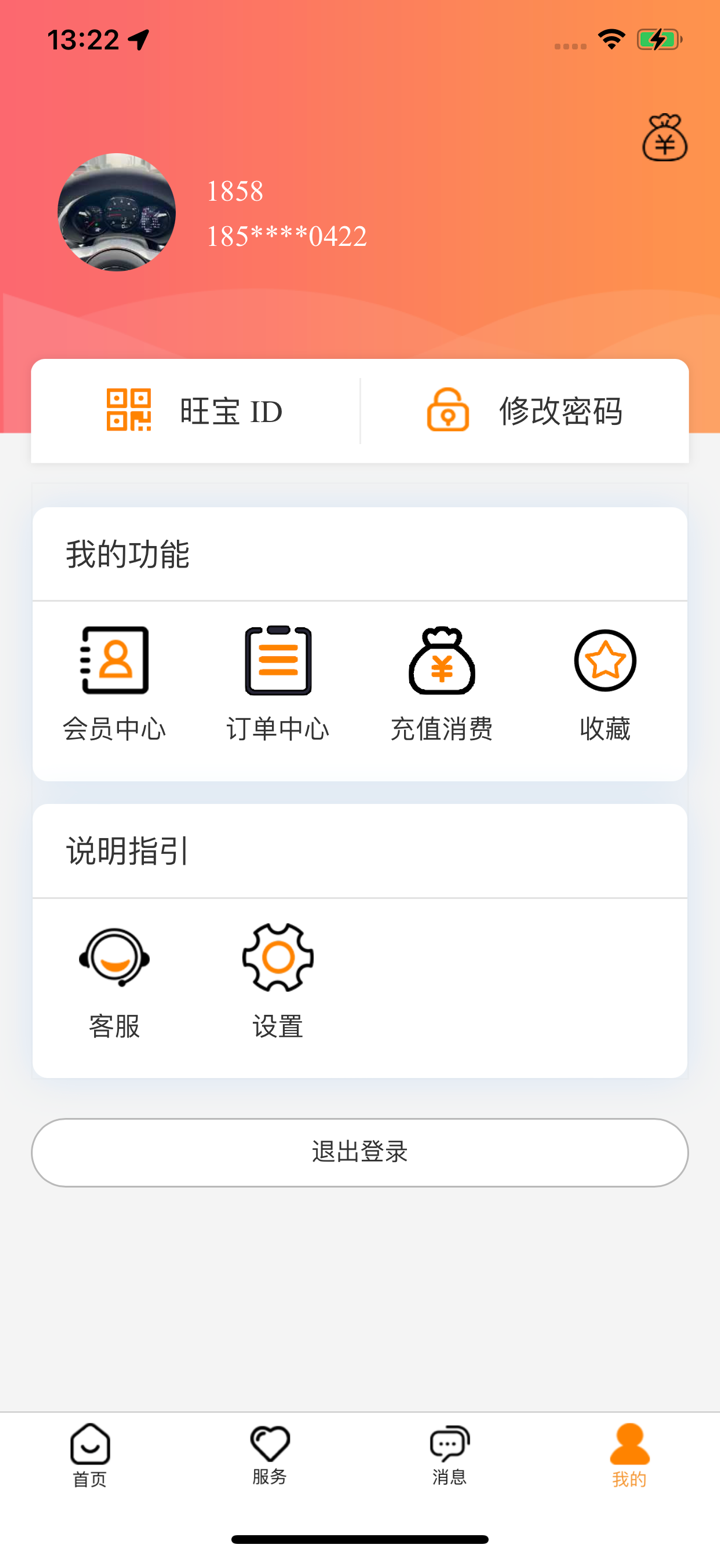
Task: Open the 服务 services heart icon
Action: [268, 1444]
